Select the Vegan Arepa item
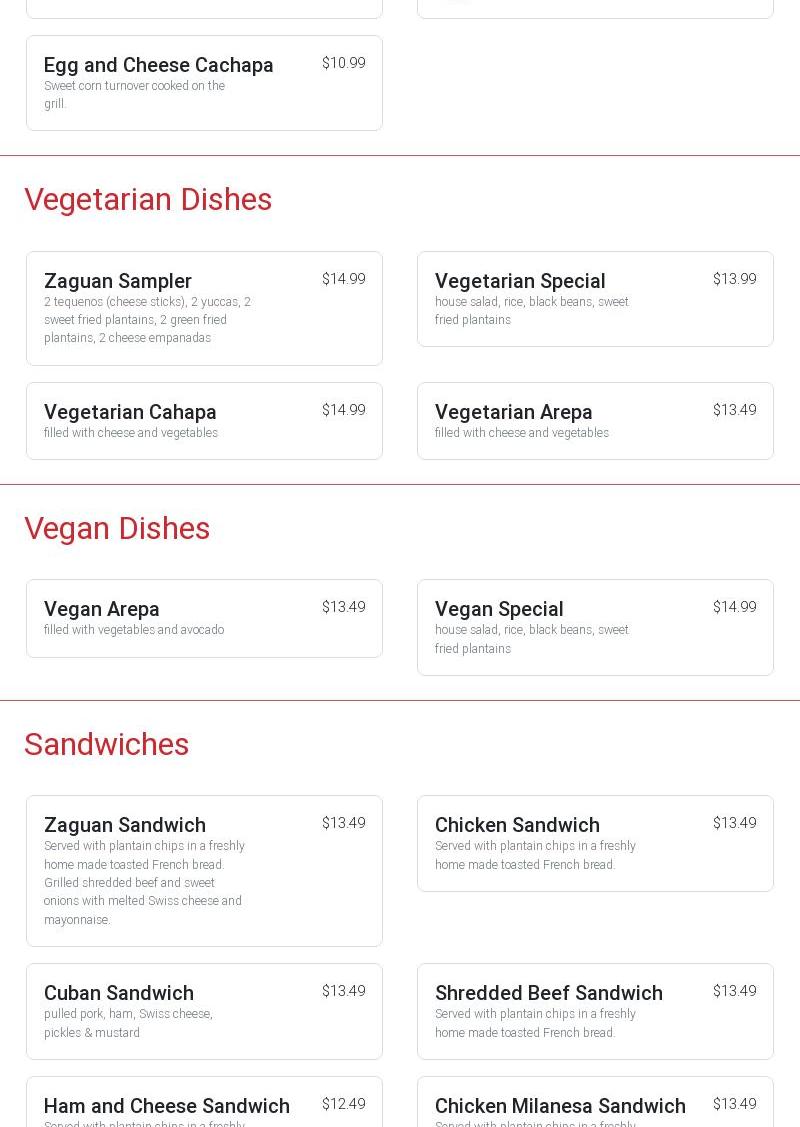Screen dimensions: 800x1127 click(204, 618)
